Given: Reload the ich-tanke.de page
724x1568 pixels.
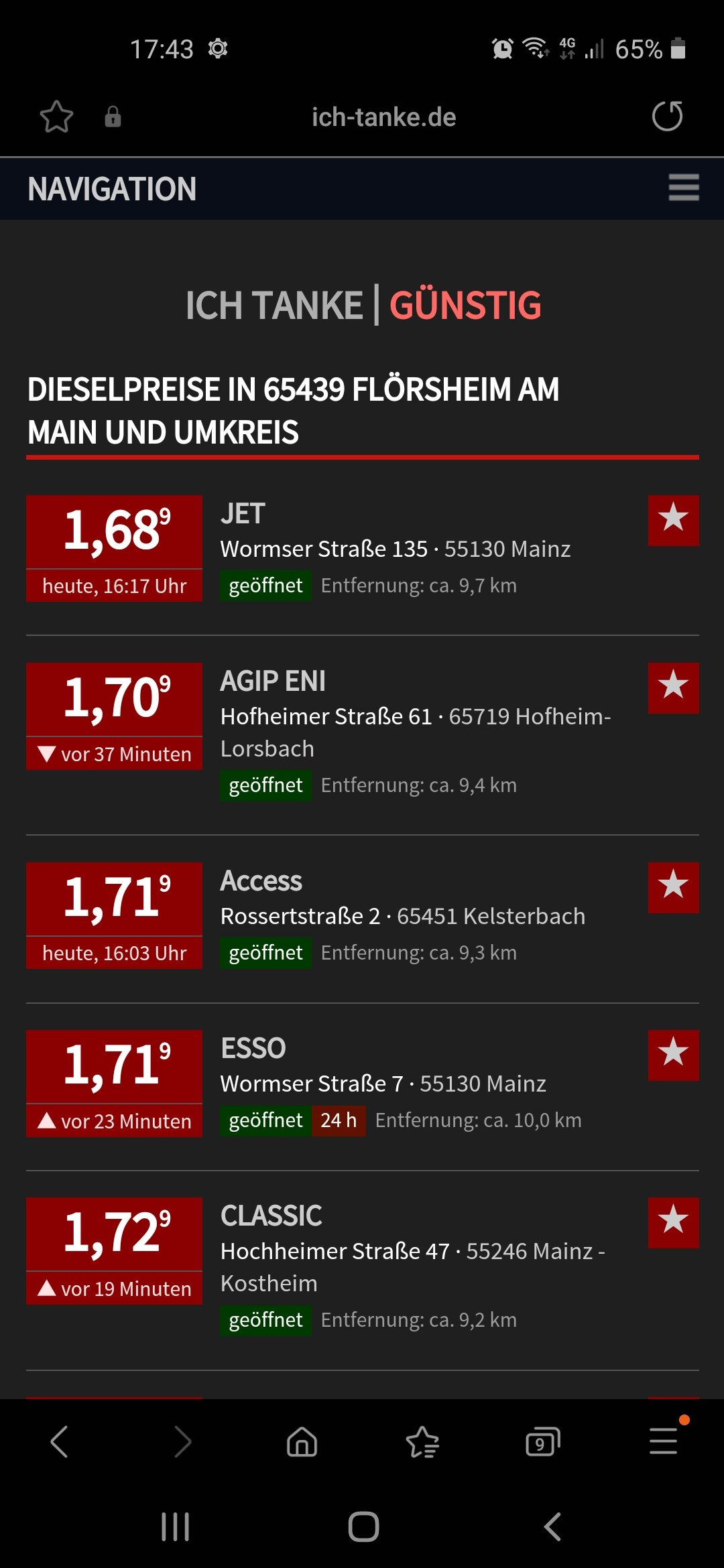Looking at the screenshot, I should tap(667, 116).
